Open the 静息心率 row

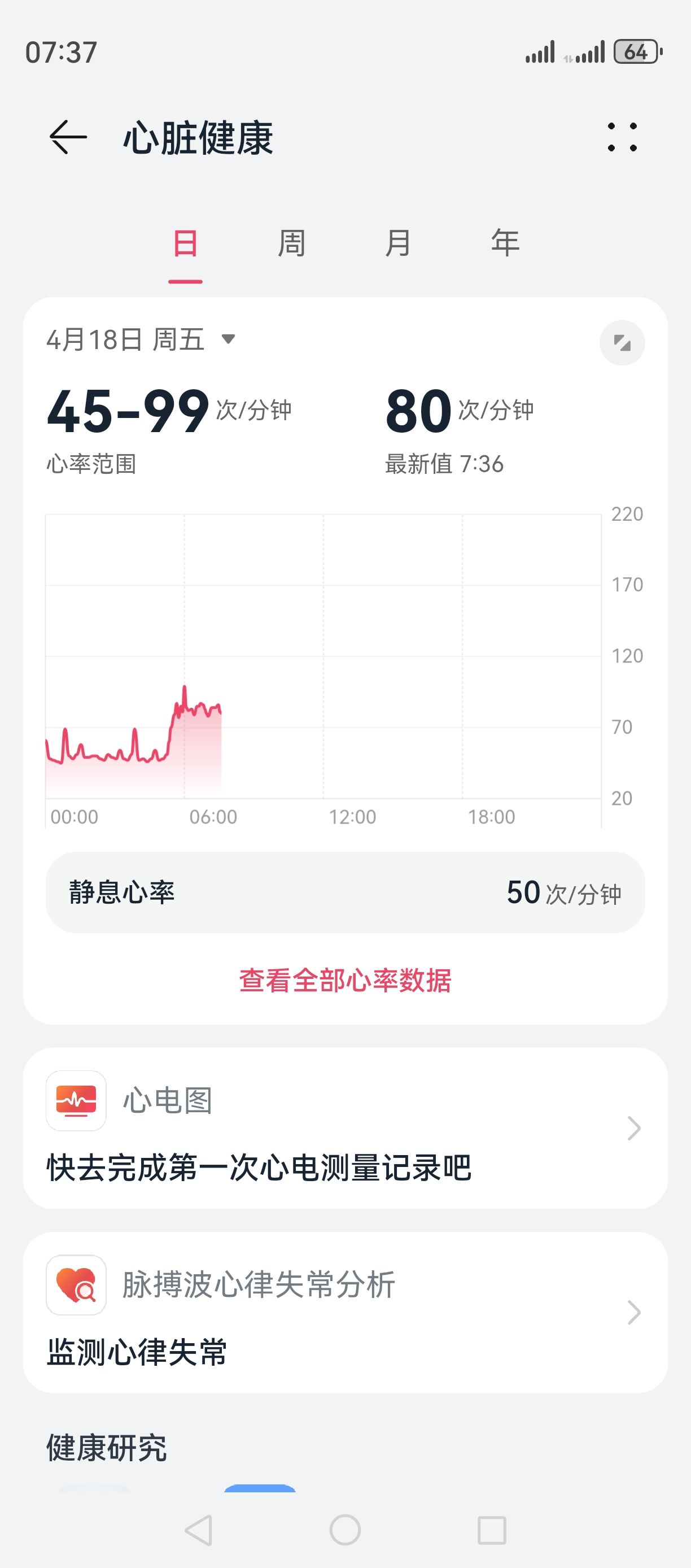click(345, 892)
